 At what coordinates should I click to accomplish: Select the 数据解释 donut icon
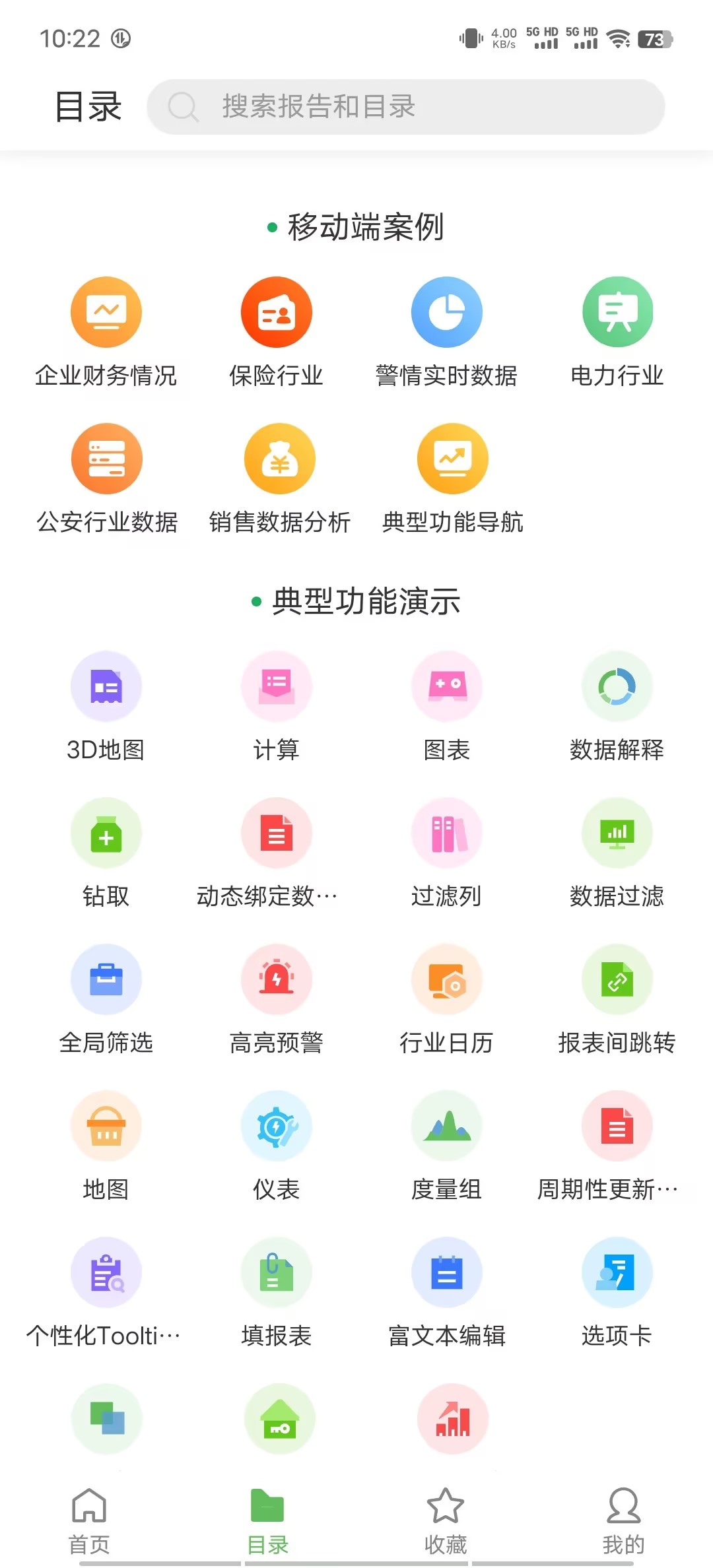point(617,686)
